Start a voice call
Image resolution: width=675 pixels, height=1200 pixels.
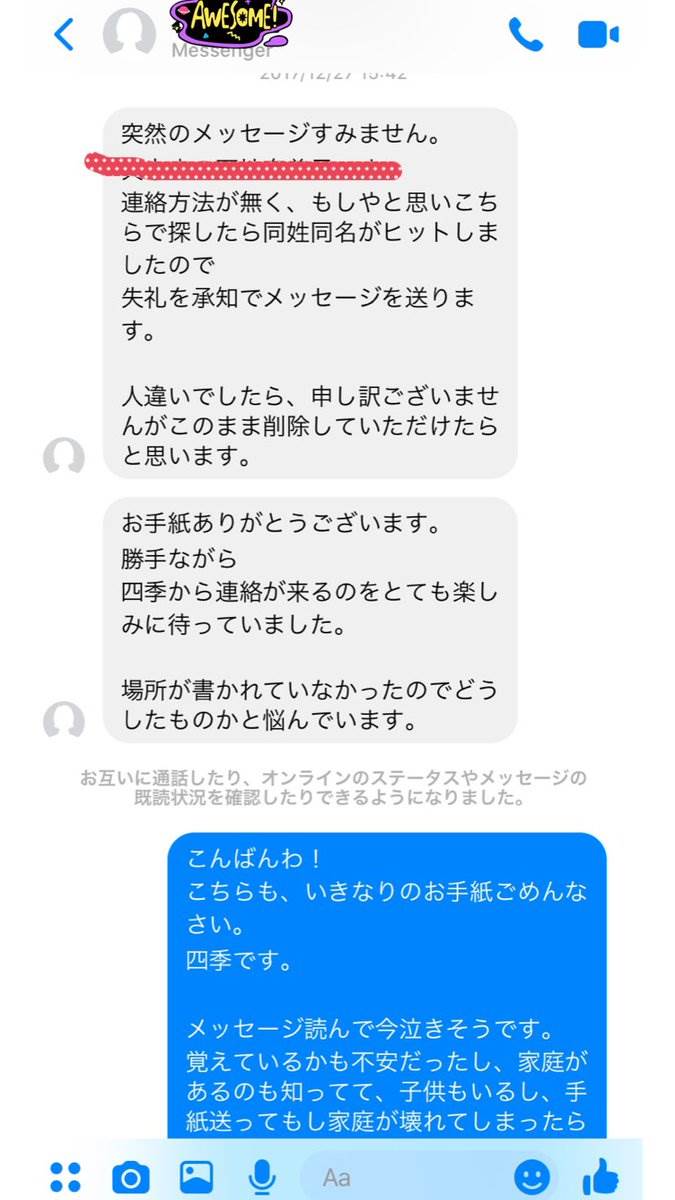click(525, 35)
